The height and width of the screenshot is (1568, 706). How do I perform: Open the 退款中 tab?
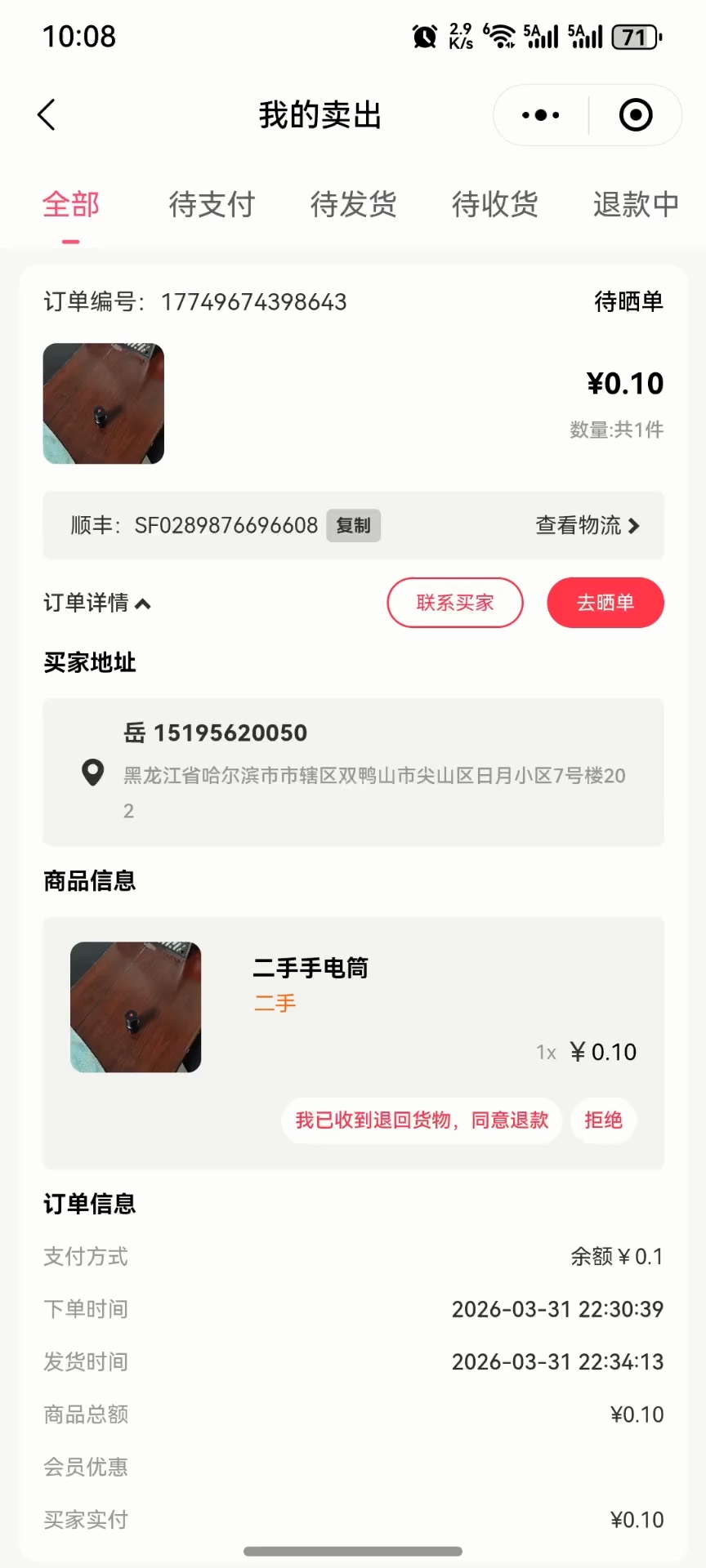(635, 204)
